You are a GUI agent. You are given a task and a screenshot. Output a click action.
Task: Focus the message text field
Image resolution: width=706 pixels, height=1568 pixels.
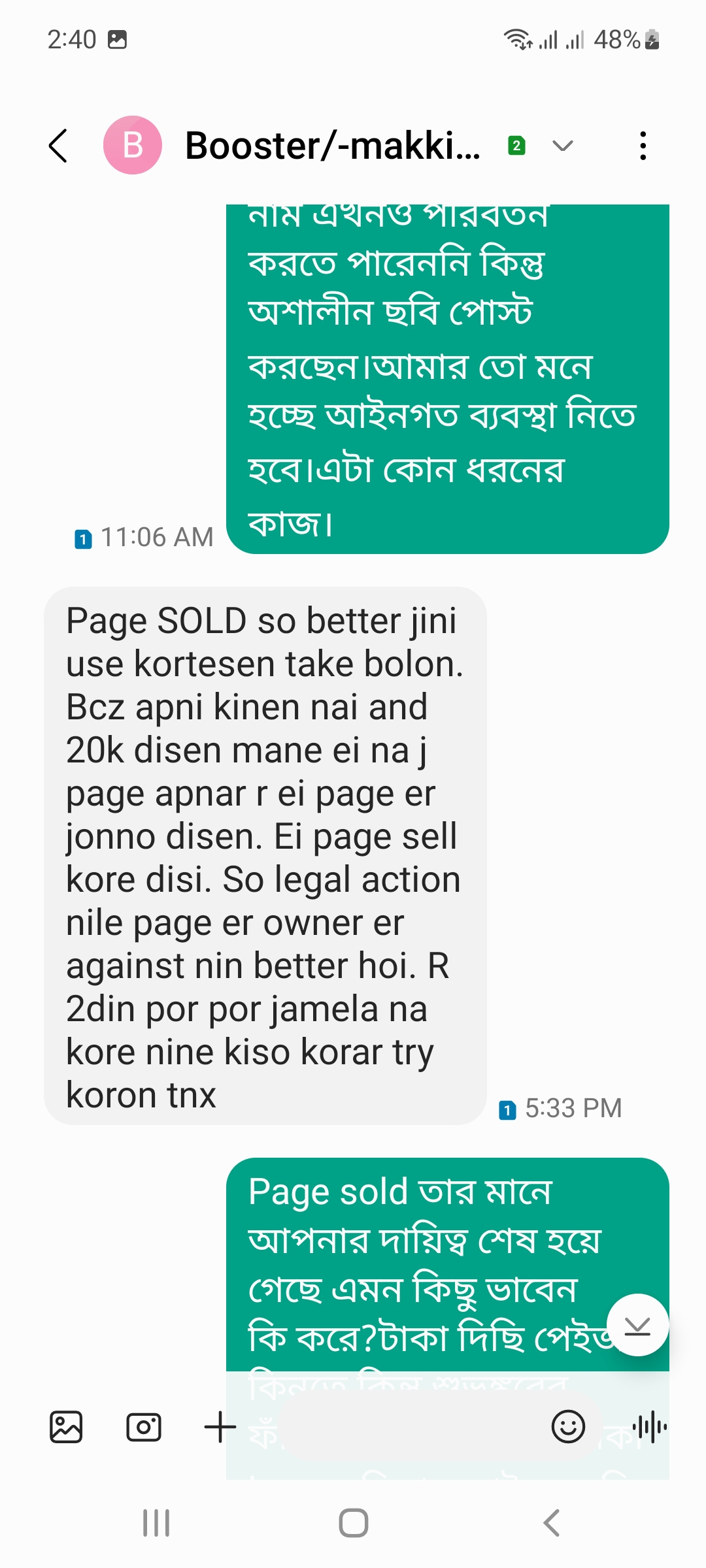pyautogui.click(x=412, y=1427)
